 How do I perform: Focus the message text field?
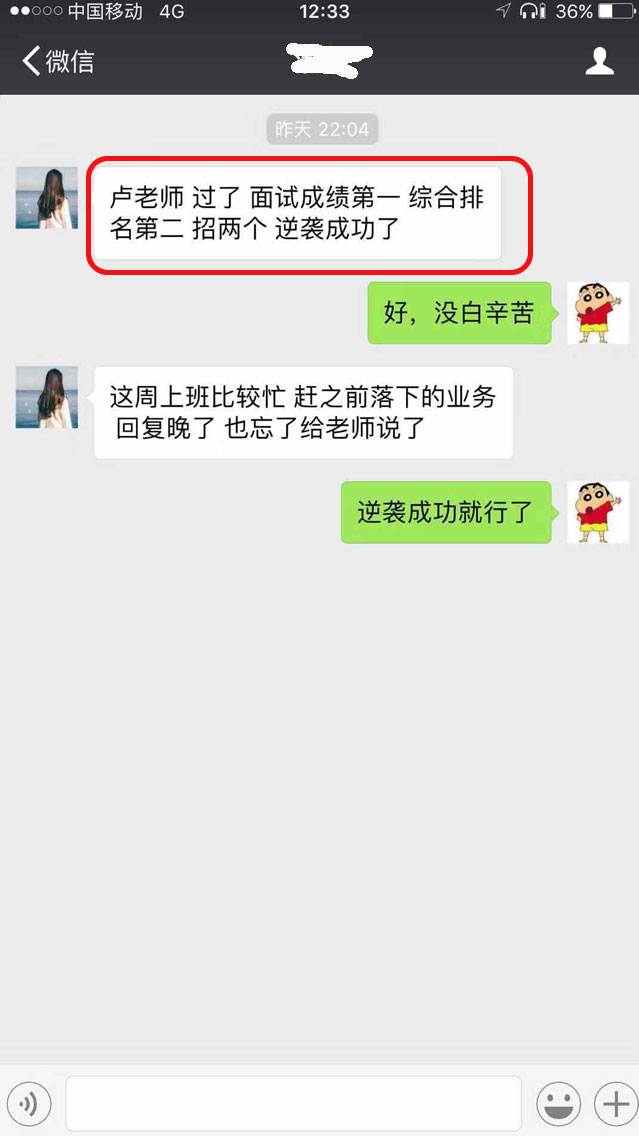pyautogui.click(x=293, y=1103)
